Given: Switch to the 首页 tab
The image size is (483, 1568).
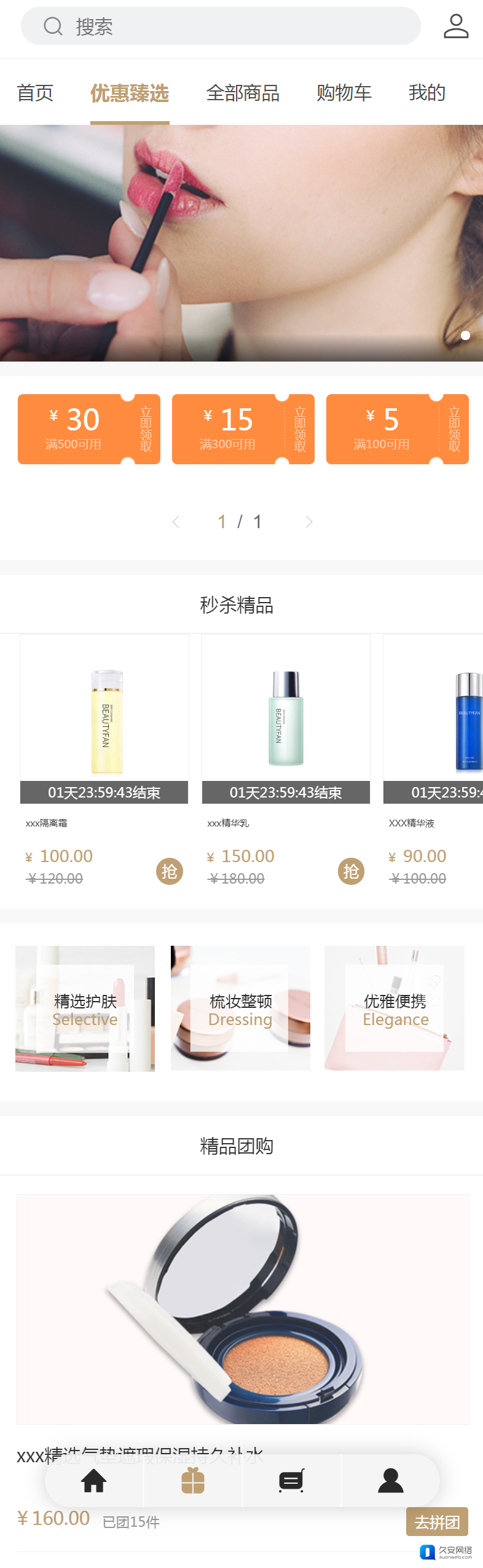Looking at the screenshot, I should pyautogui.click(x=35, y=93).
